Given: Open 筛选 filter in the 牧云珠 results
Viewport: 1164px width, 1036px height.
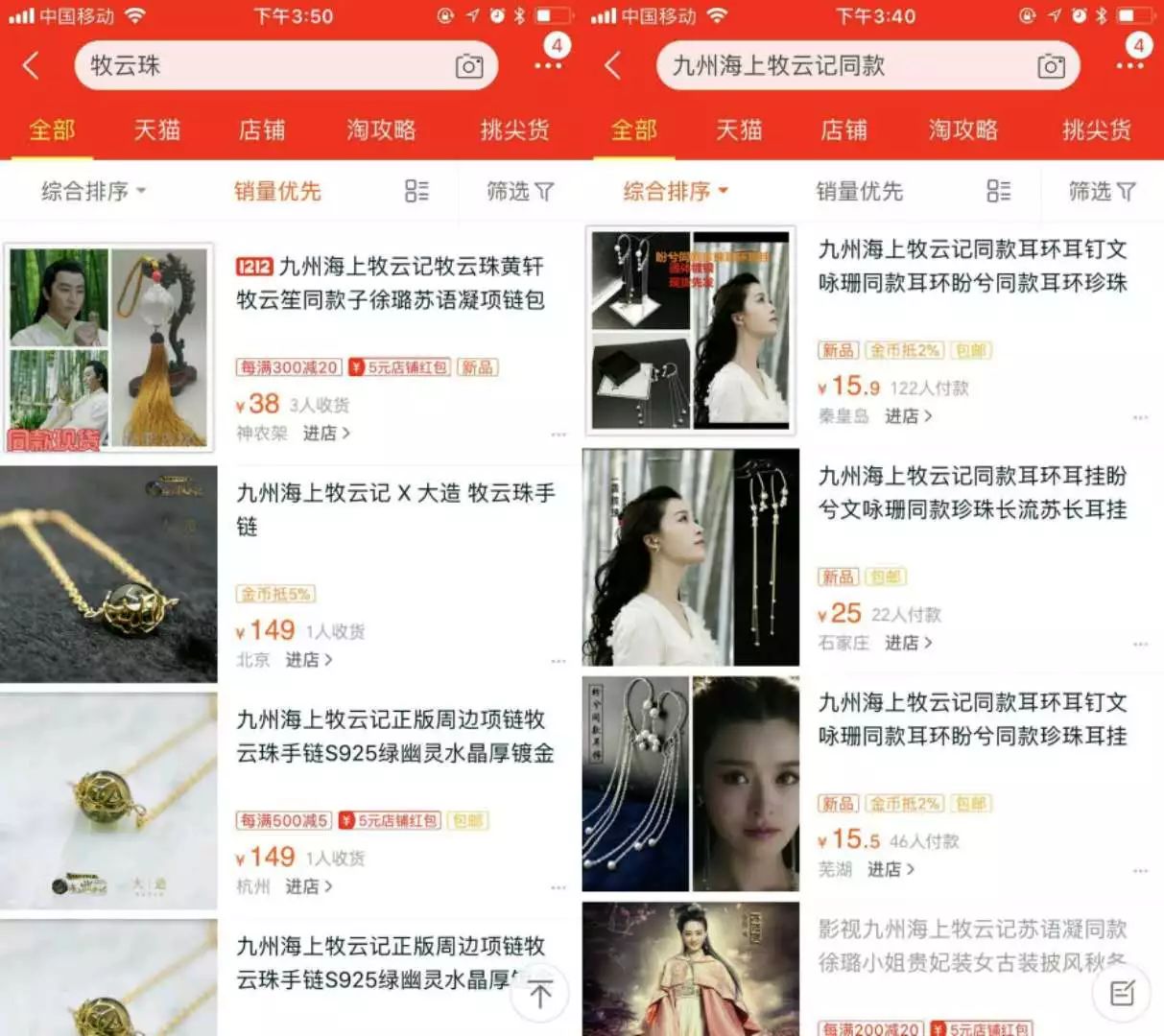Looking at the screenshot, I should point(519,192).
